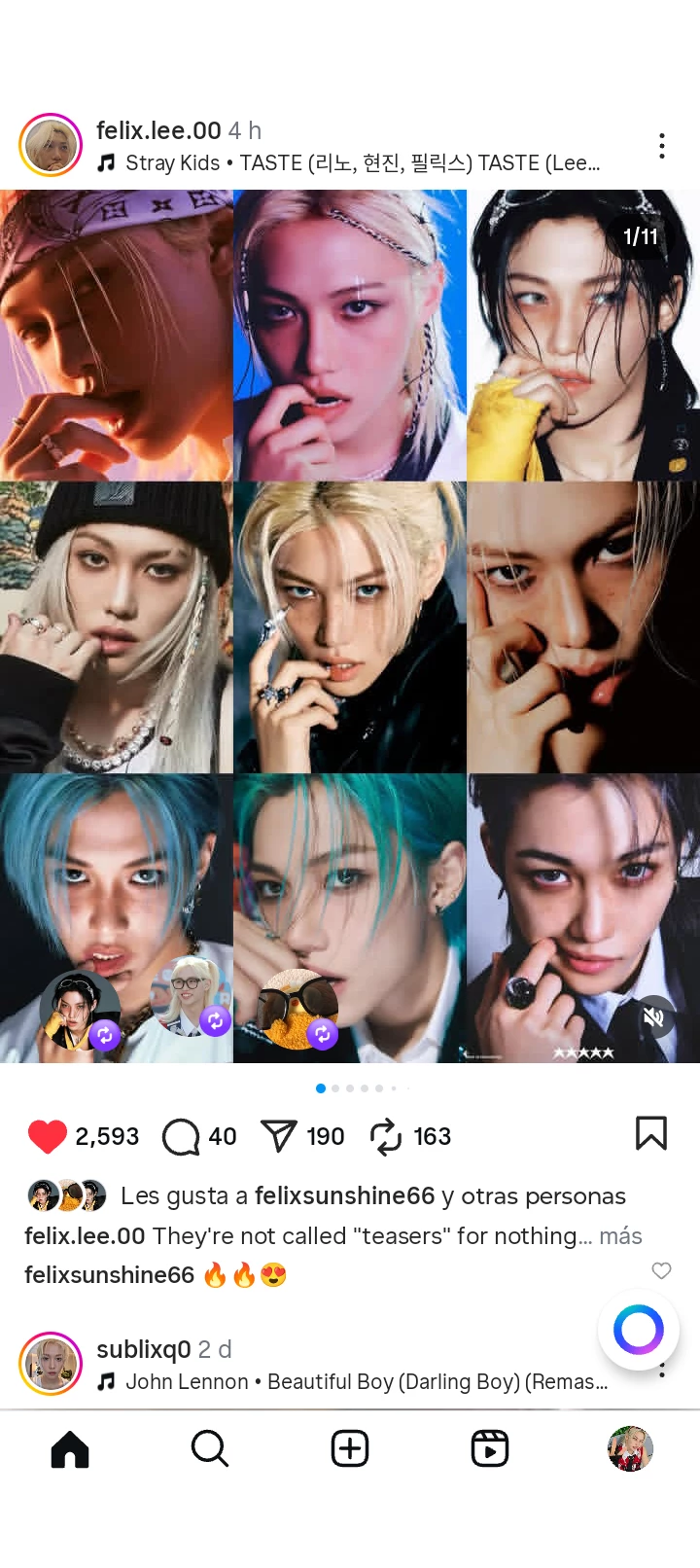This screenshot has height=1568, width=700.
Task: Expand caption with "más"
Action: (x=620, y=1236)
